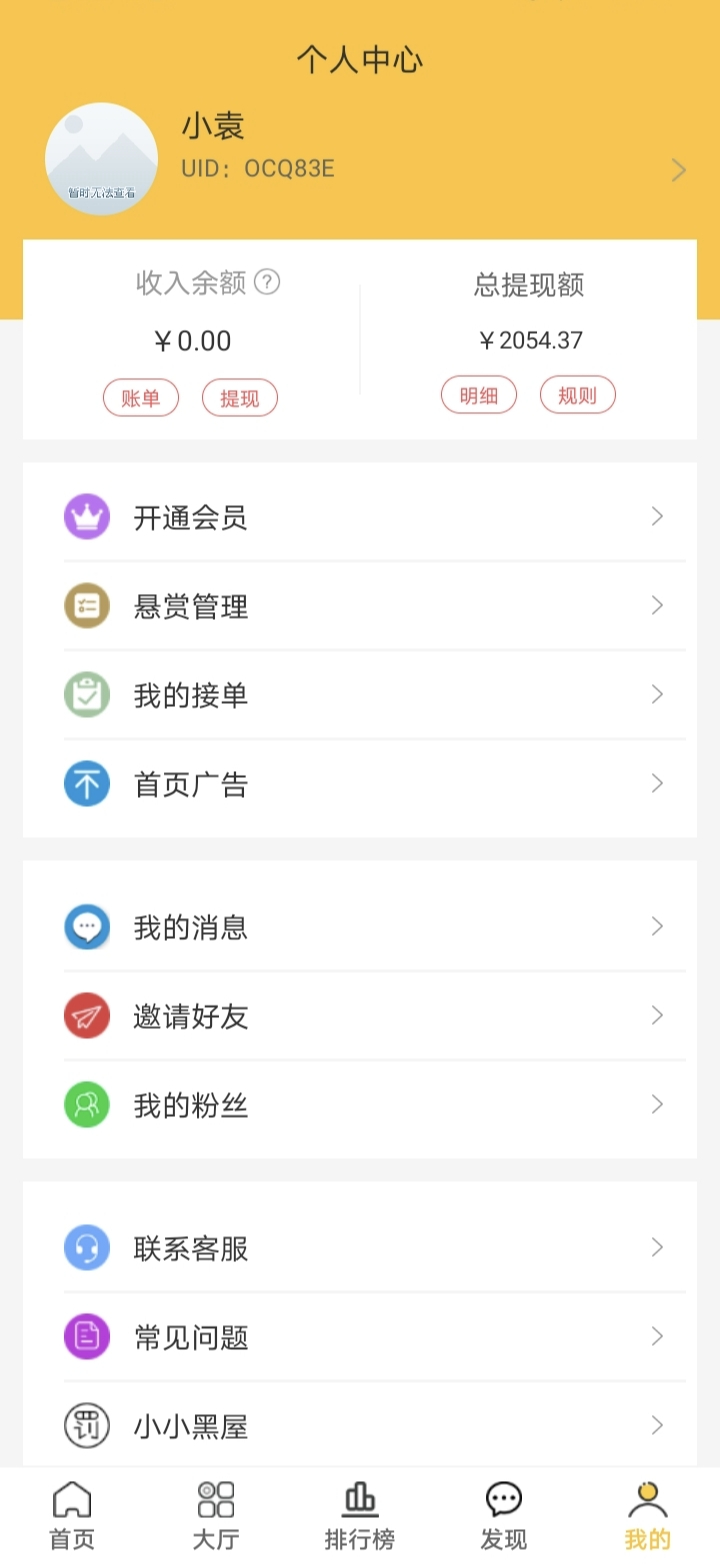Tap the help icon next to 收入余额
The width and height of the screenshot is (720, 1564).
267,282
